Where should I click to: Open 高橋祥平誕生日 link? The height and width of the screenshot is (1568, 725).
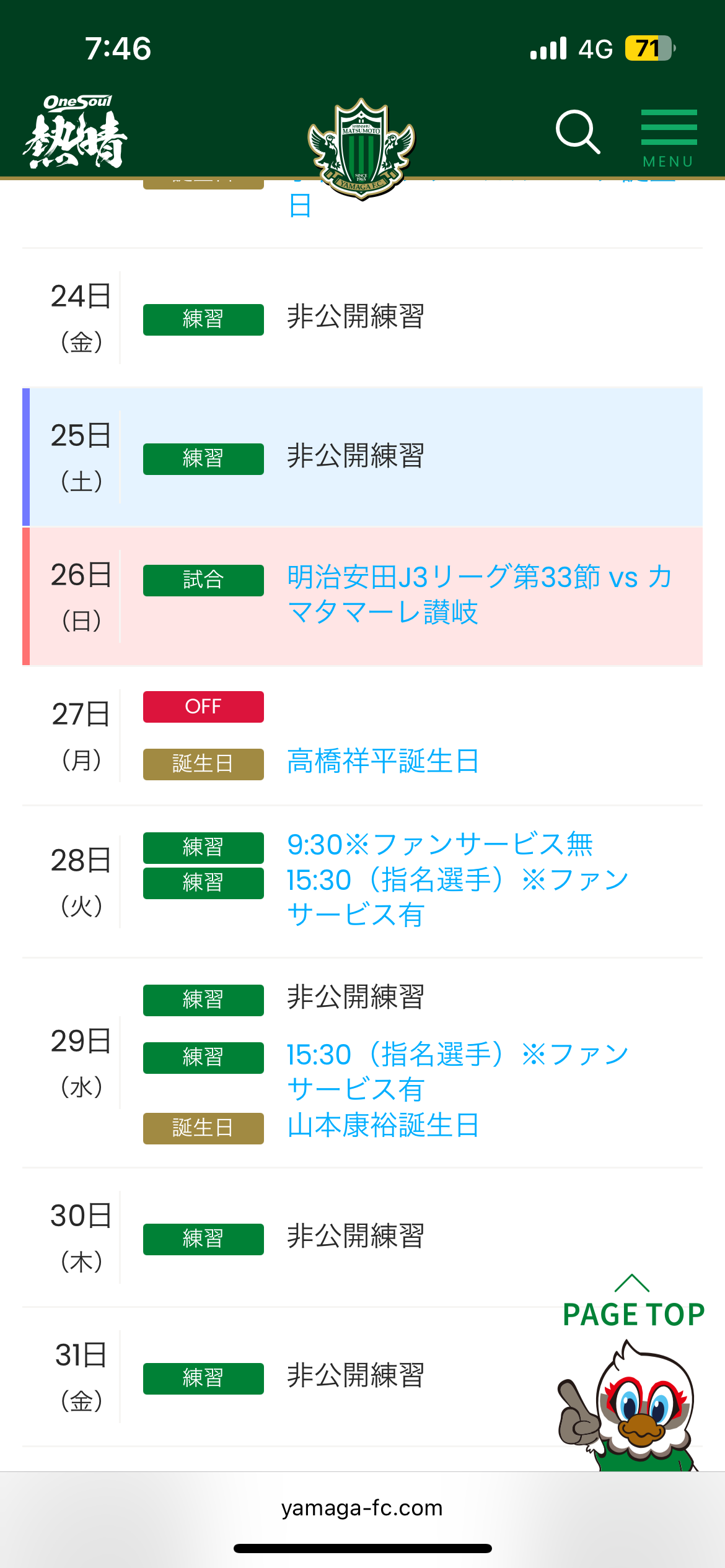pyautogui.click(x=383, y=761)
